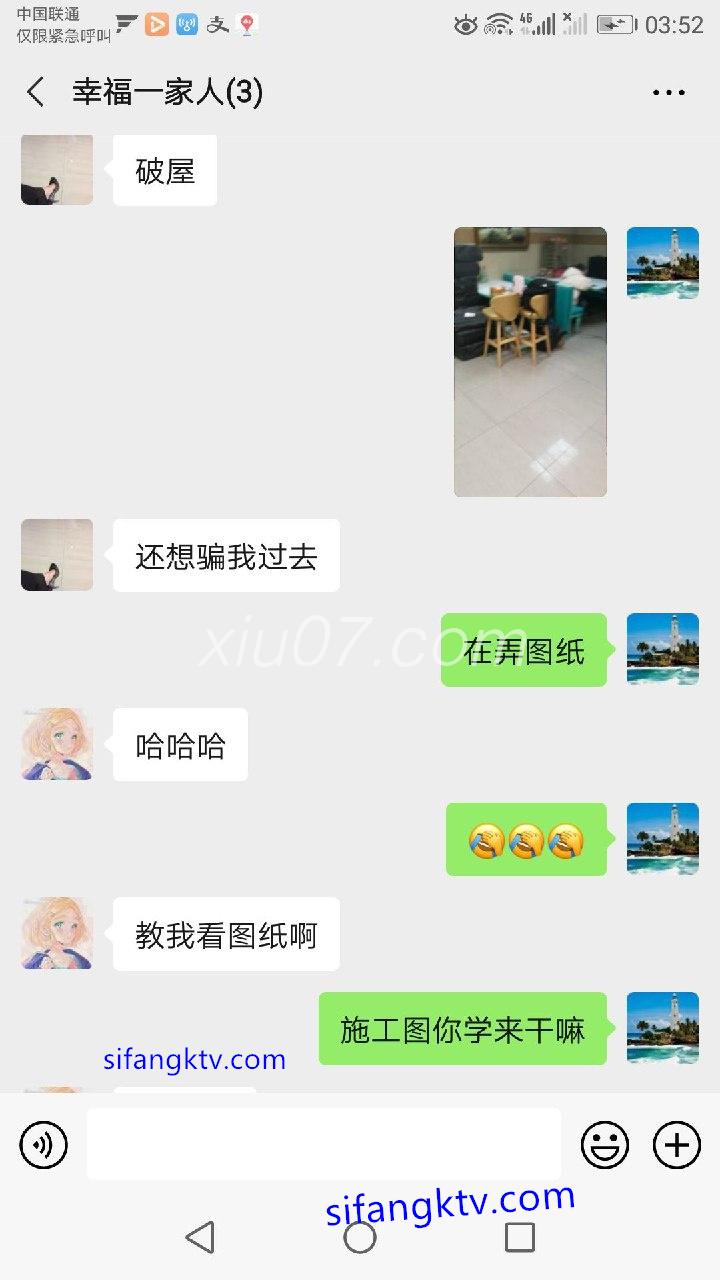The image size is (720, 1280).
Task: Open the chat info overflow menu
Action: (x=668, y=92)
